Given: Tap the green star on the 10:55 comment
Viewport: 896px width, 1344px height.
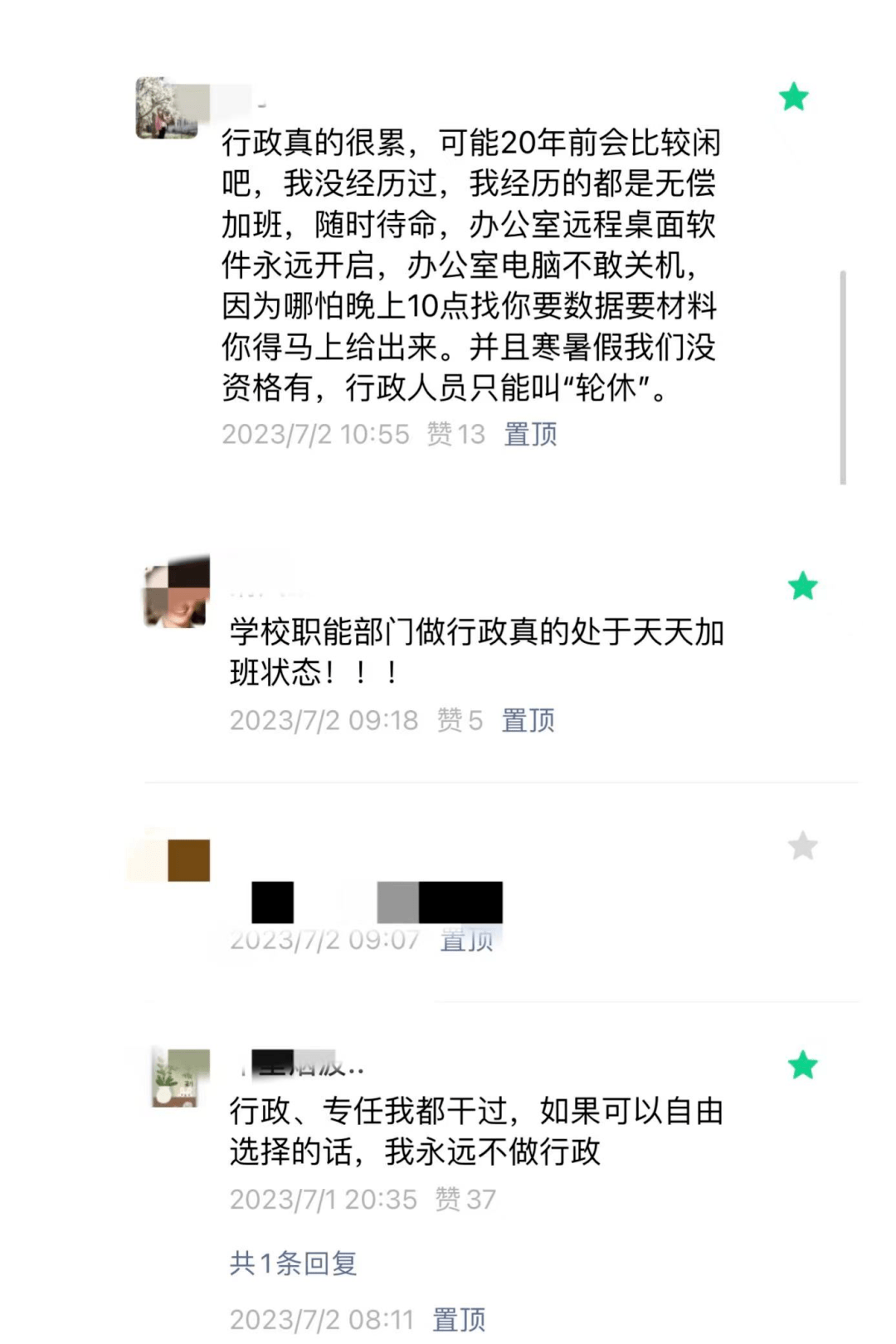Looking at the screenshot, I should tap(794, 97).
